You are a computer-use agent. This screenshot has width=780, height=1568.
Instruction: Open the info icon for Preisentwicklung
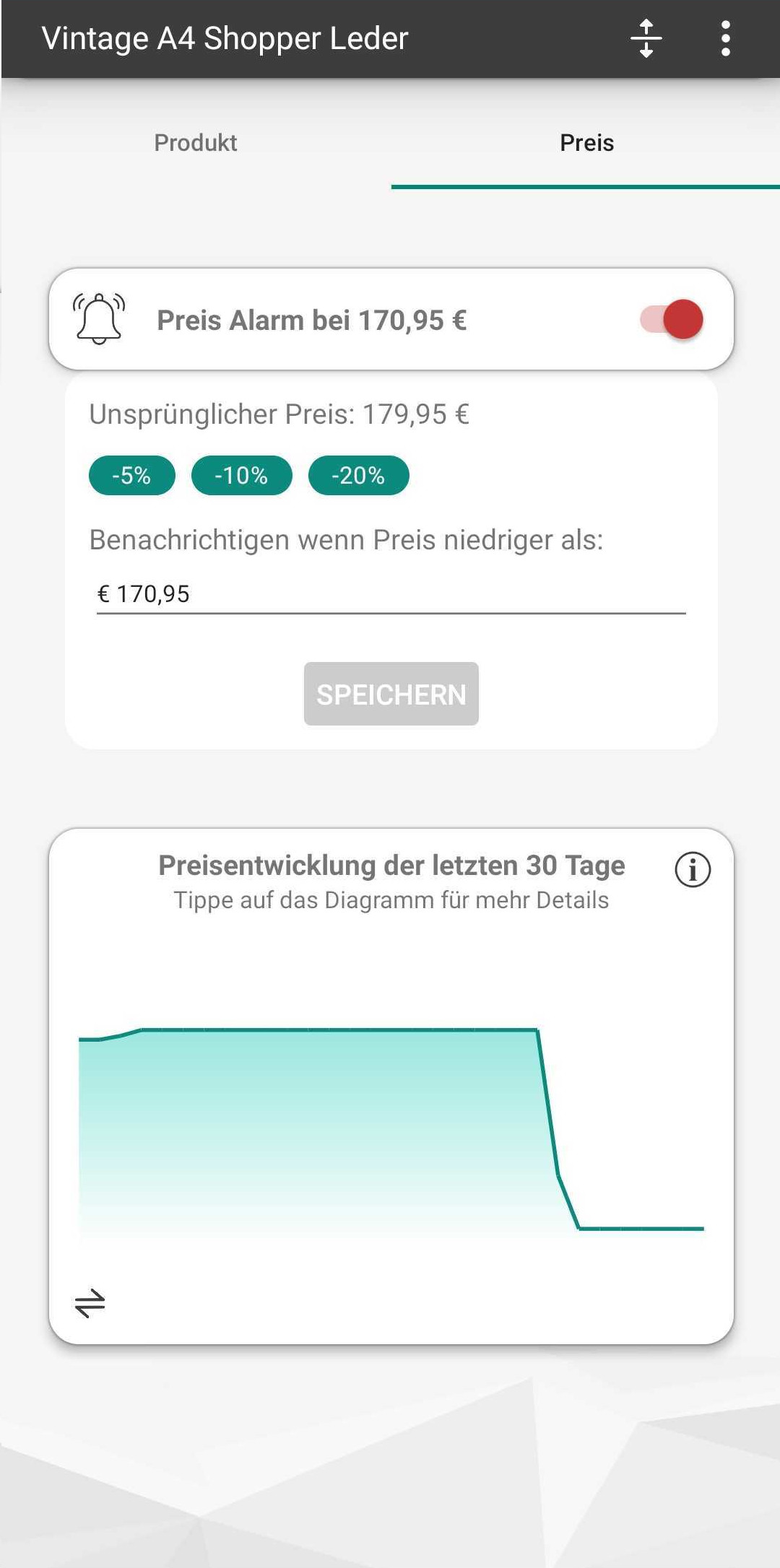[x=693, y=869]
